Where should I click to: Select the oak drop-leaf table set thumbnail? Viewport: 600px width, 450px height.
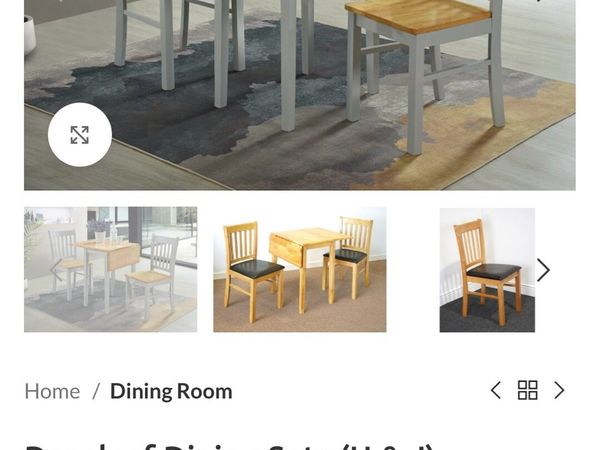coord(299,269)
